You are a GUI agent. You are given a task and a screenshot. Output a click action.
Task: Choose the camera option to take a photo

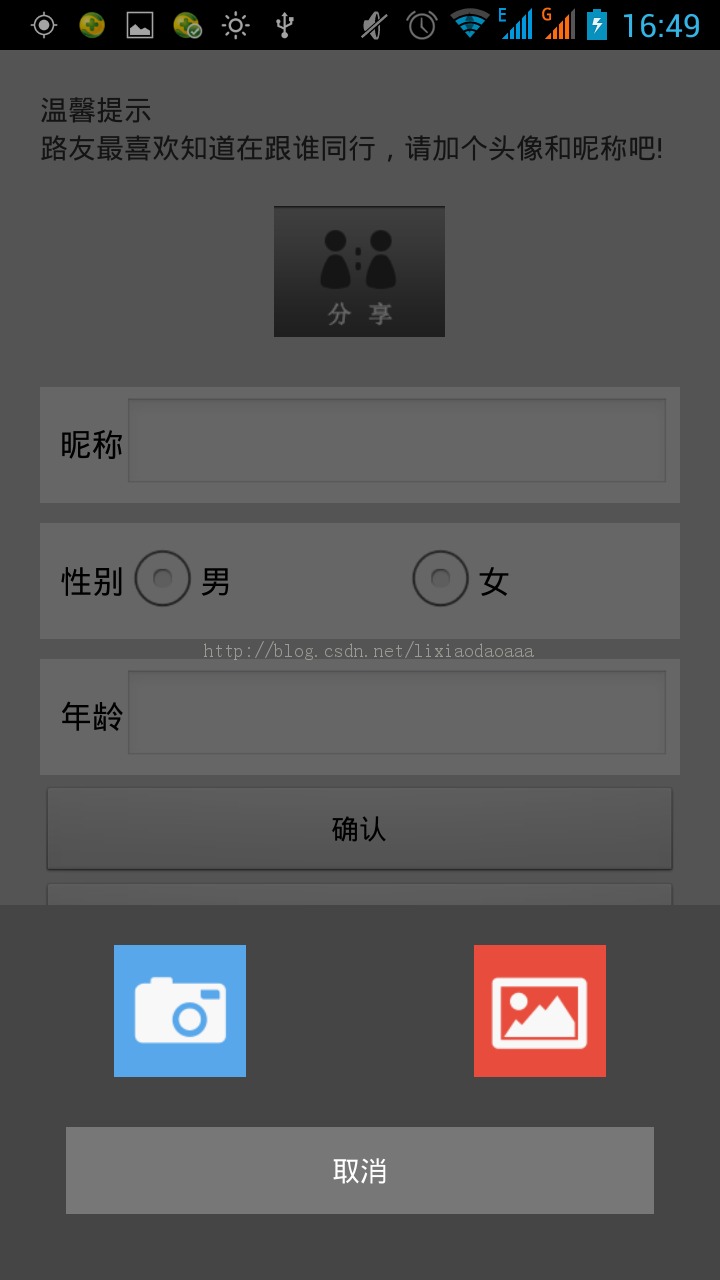(180, 1010)
